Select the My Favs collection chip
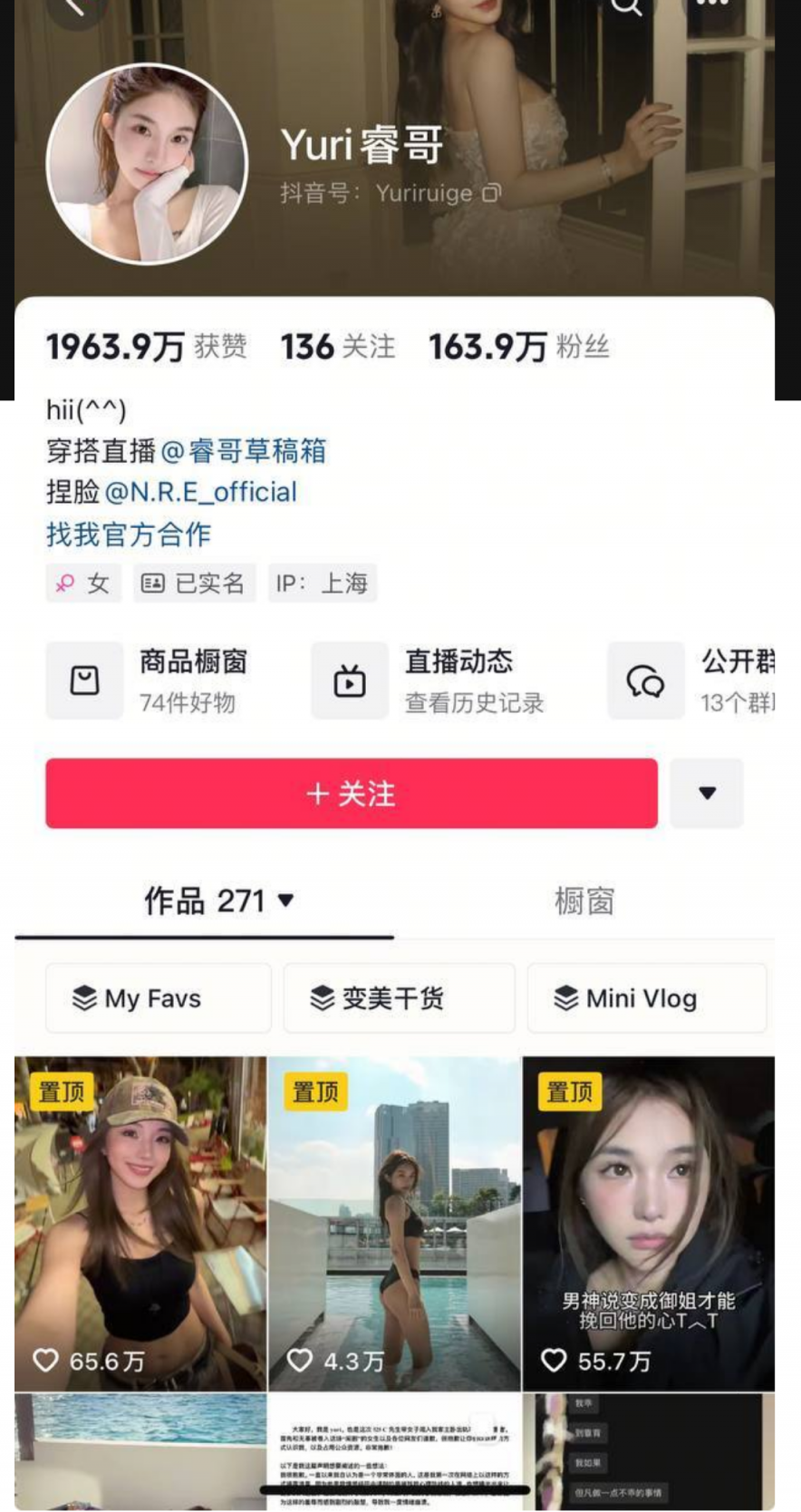801x1512 pixels. 159,998
